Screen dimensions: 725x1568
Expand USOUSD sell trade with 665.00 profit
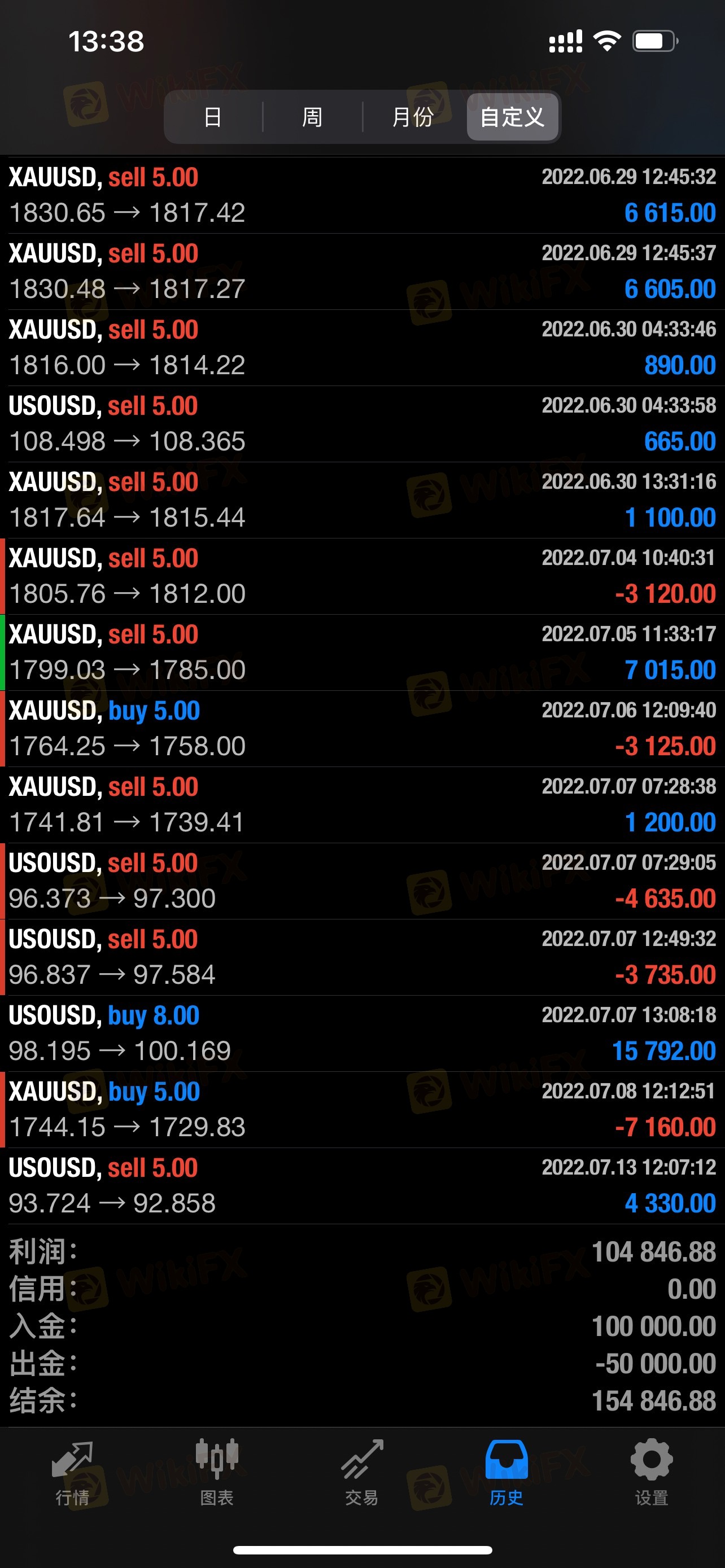[362, 424]
